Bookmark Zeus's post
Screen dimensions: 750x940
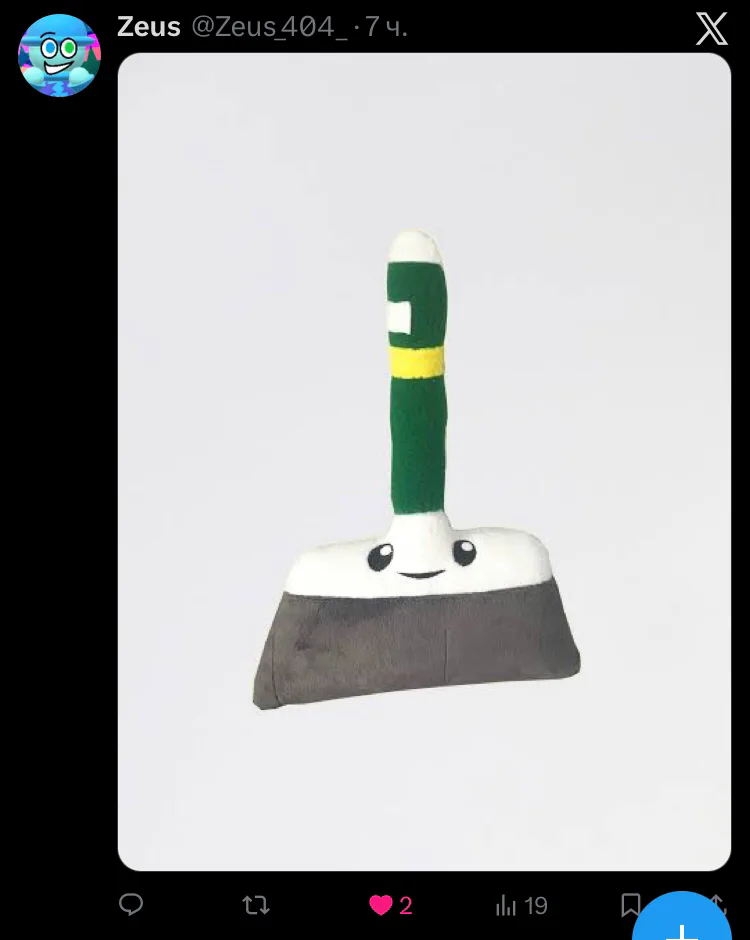[629, 904]
